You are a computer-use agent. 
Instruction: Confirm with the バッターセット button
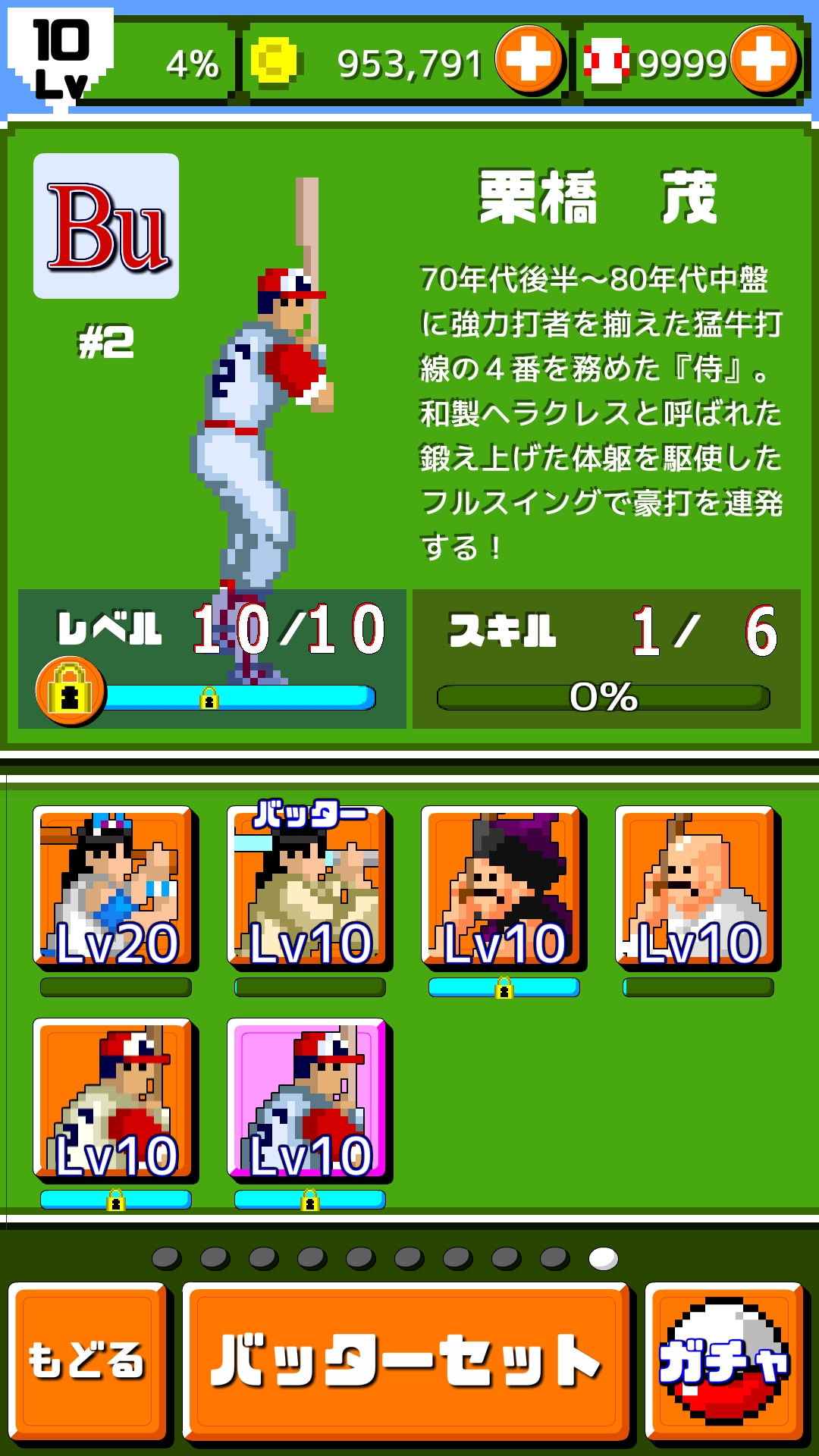pos(406,1360)
